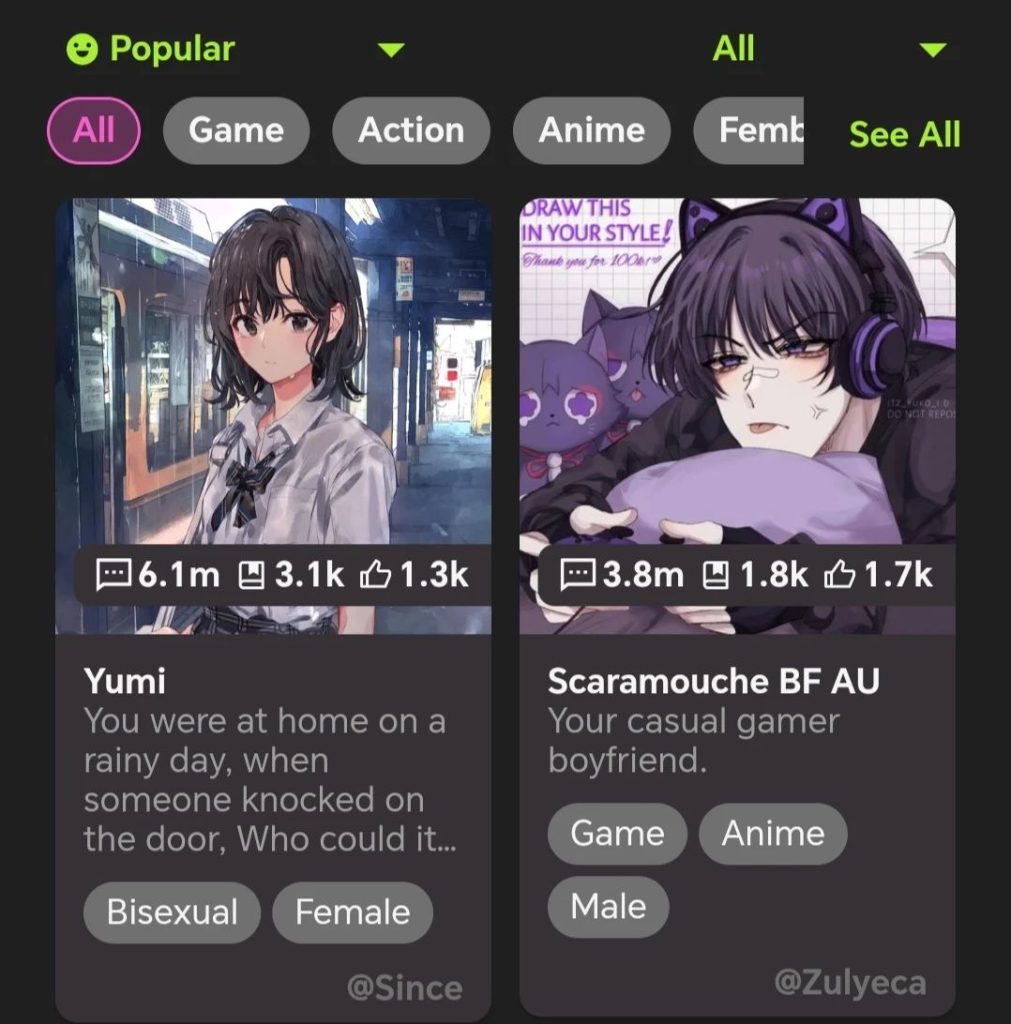Filter by the Action category chip

tap(411, 131)
